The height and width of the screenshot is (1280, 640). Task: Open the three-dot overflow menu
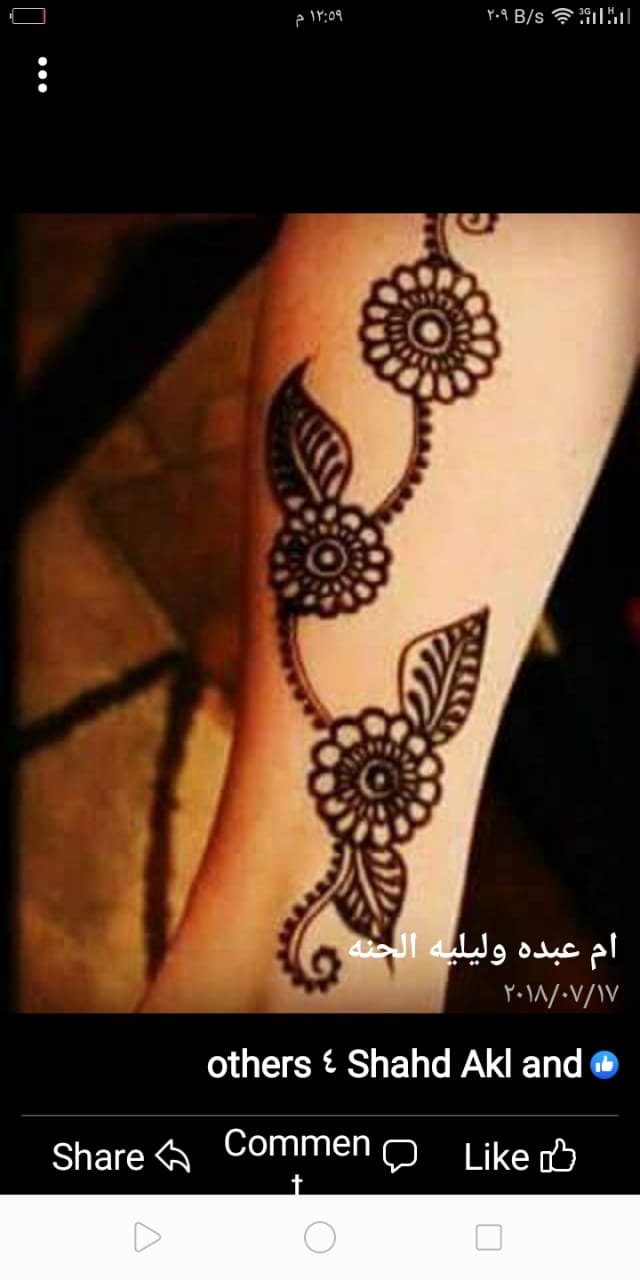(x=42, y=75)
